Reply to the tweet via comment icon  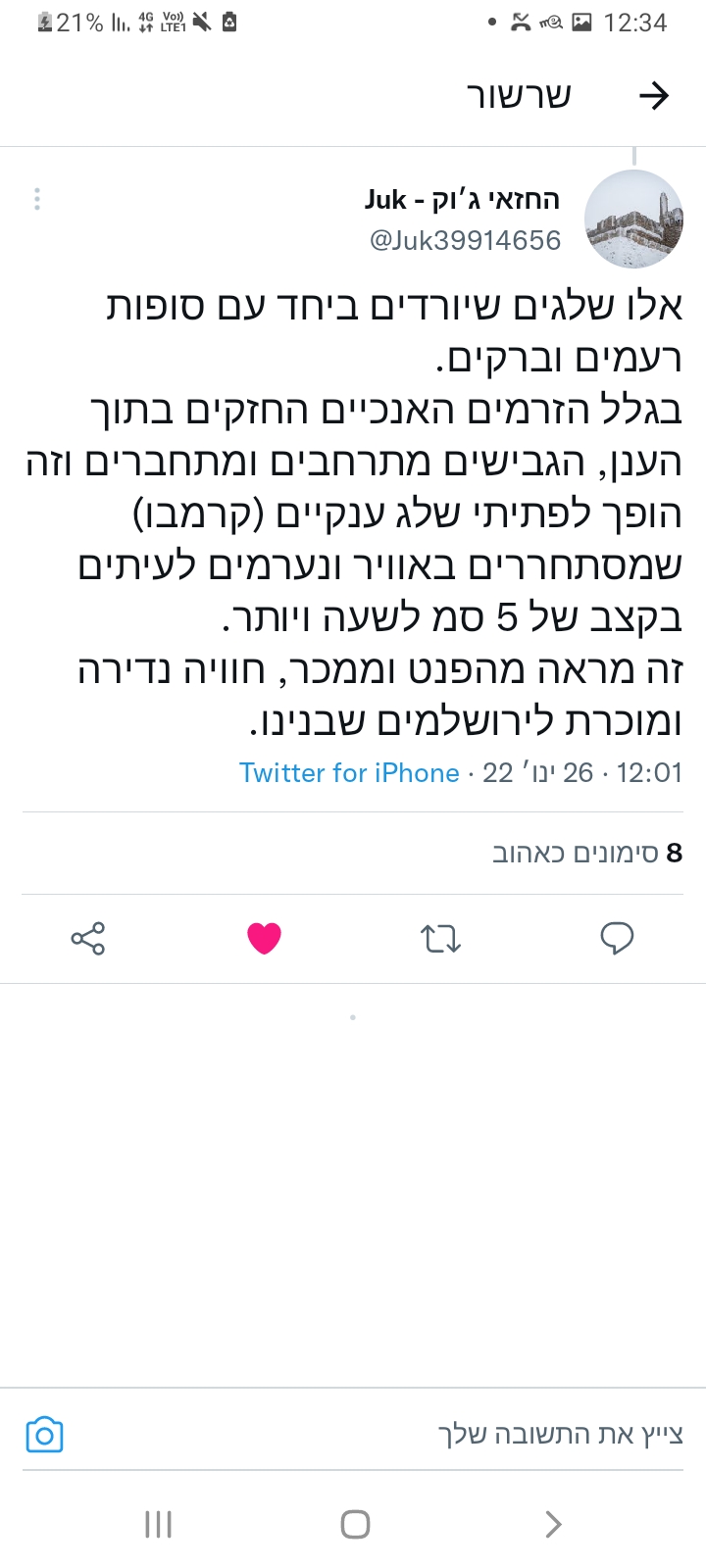617,938
